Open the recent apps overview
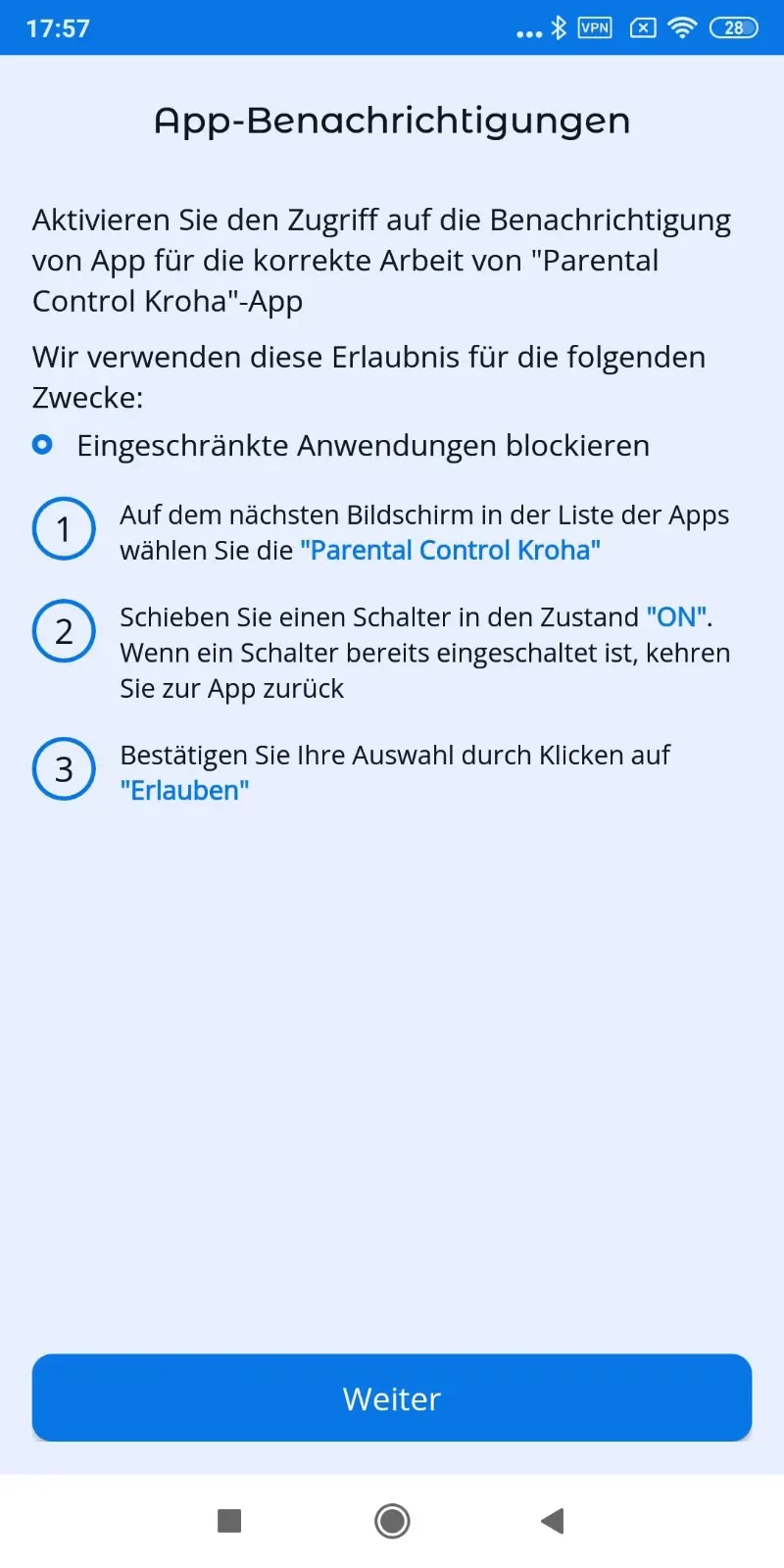Image resolution: width=784 pixels, height=1568 pixels. tap(229, 1521)
